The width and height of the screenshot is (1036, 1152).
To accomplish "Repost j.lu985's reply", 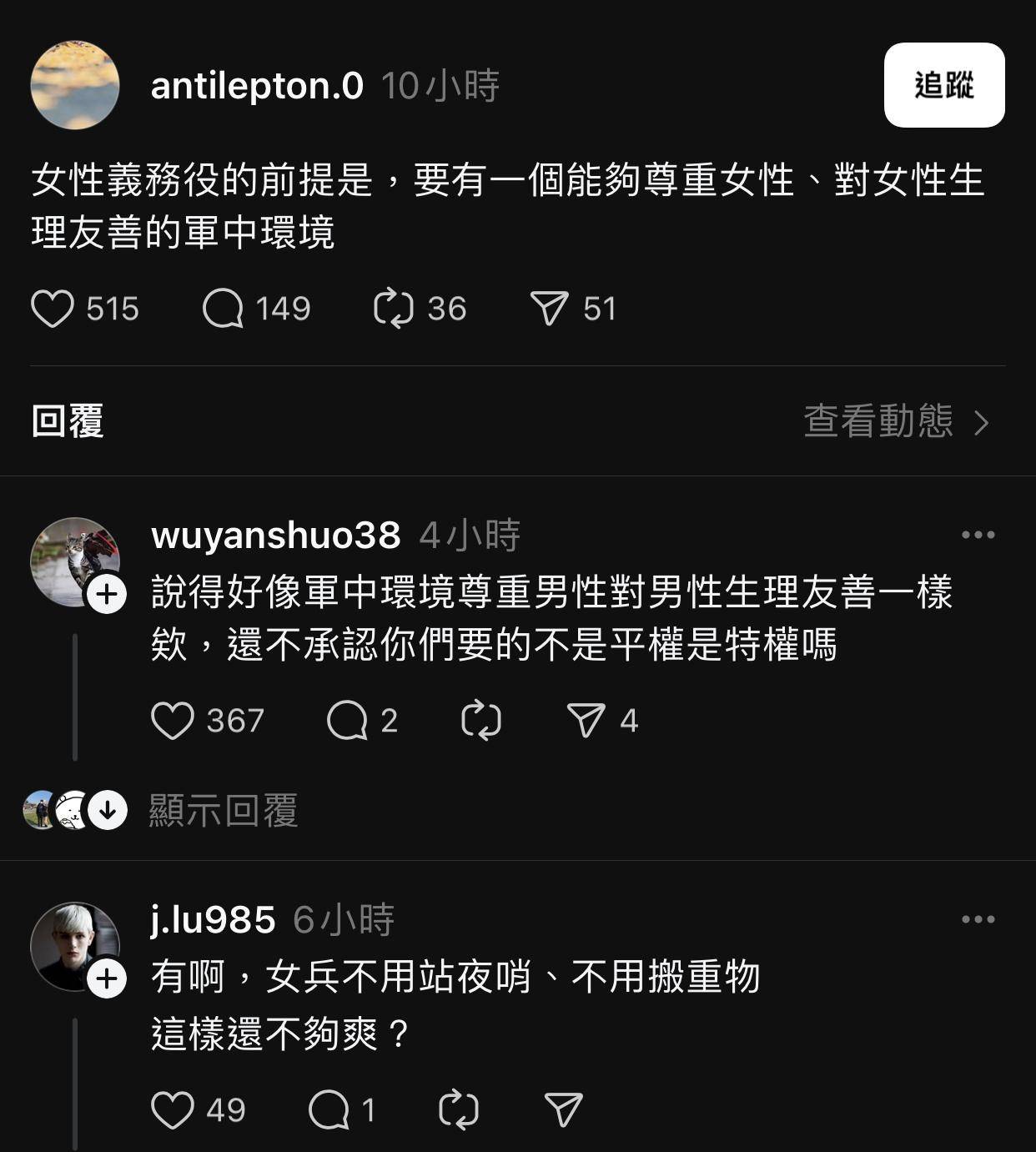I will (x=459, y=1110).
